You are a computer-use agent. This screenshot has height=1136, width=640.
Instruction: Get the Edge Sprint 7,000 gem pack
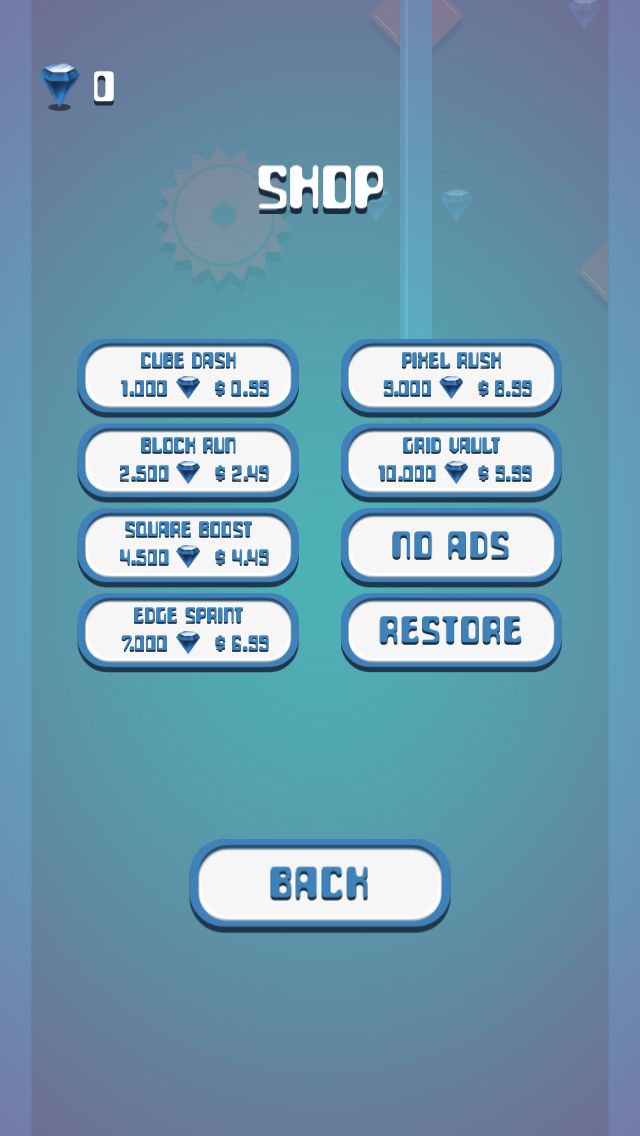(188, 631)
